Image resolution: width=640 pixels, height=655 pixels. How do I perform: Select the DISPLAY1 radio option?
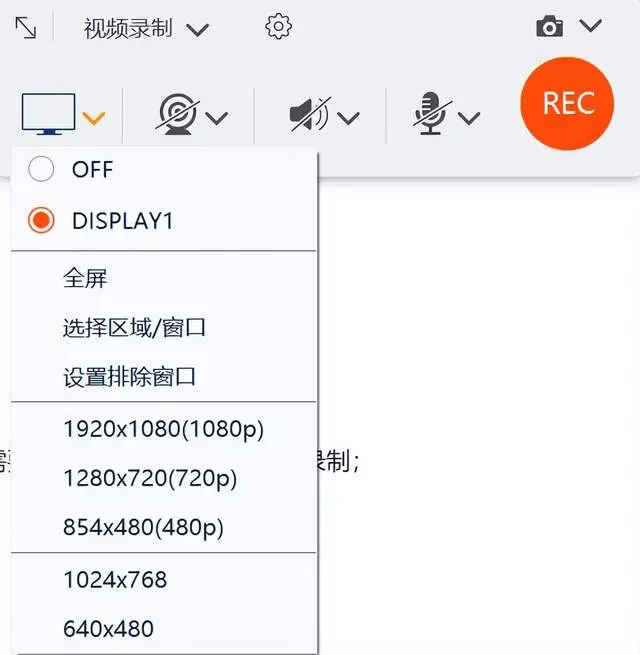pyautogui.click(x=42, y=221)
